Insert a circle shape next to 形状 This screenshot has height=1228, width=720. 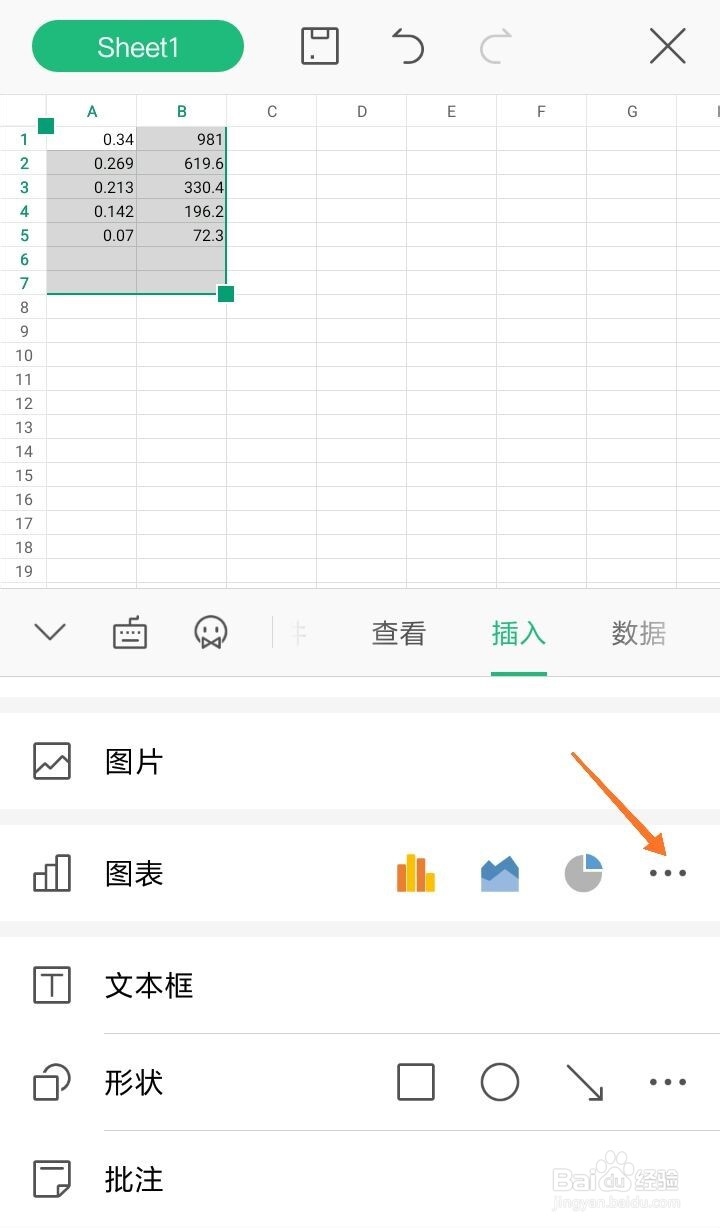499,1082
